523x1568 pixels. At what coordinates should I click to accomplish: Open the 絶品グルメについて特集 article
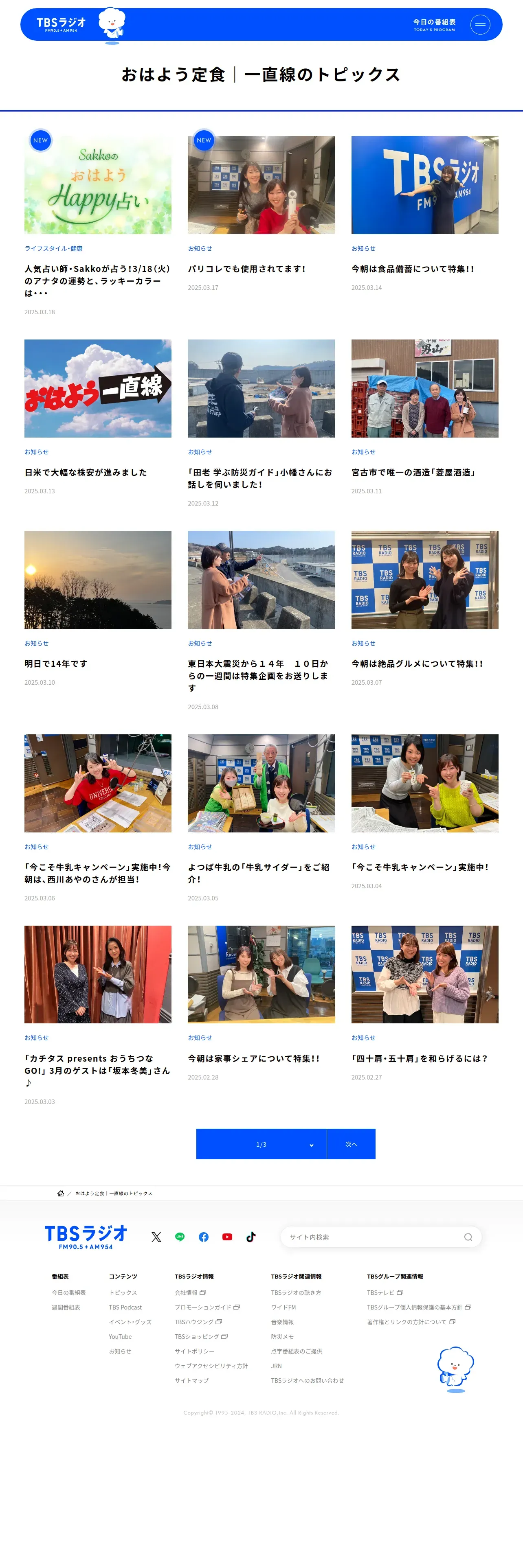pyautogui.click(x=416, y=664)
